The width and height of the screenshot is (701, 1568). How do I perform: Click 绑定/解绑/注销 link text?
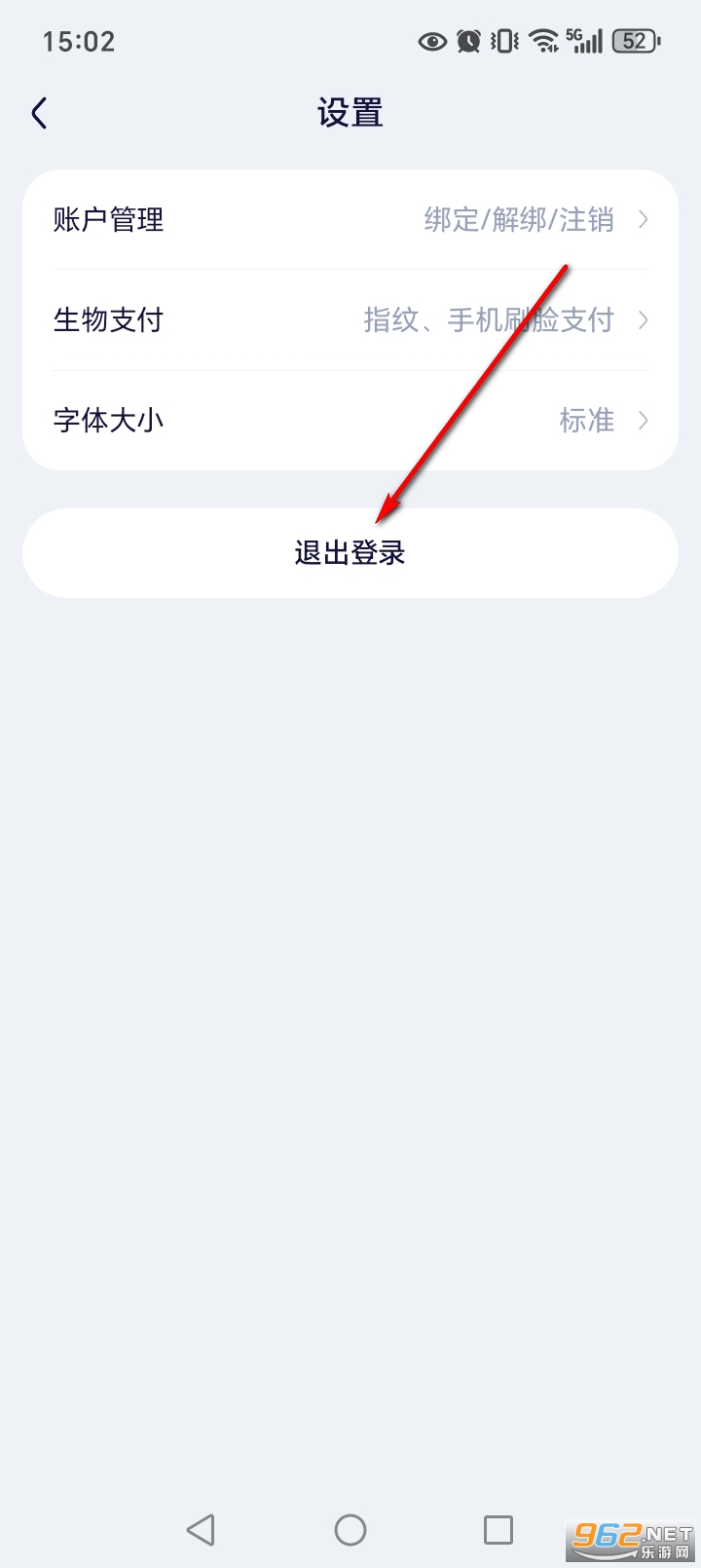[518, 220]
